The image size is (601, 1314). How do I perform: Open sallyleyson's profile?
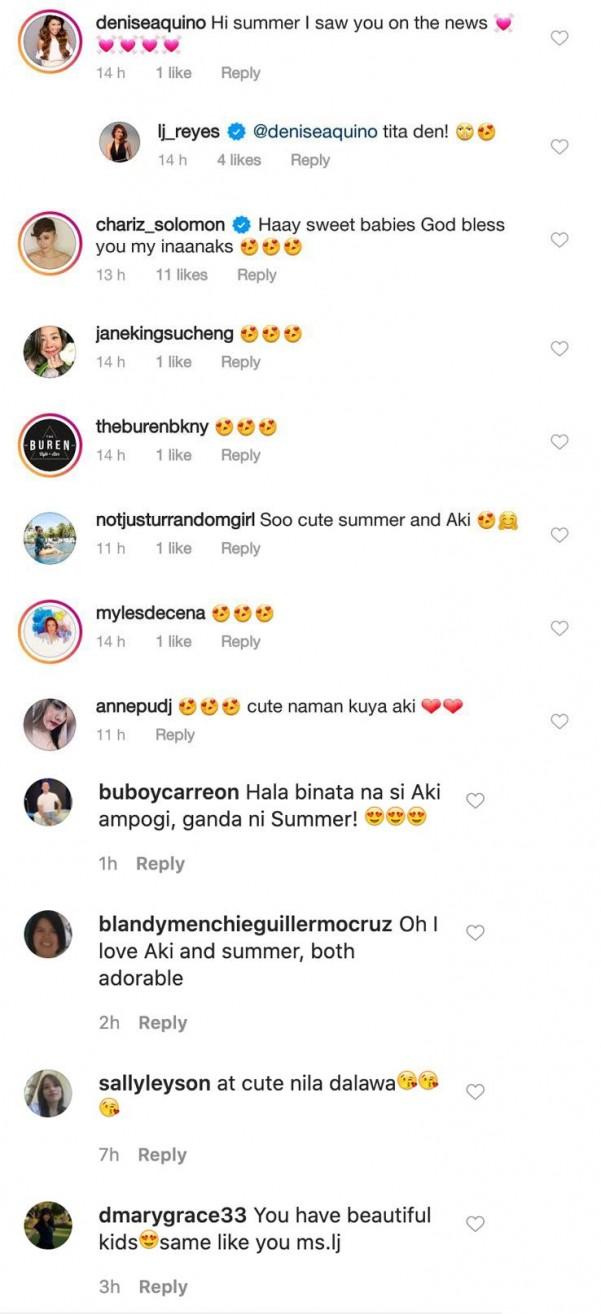155,1084
